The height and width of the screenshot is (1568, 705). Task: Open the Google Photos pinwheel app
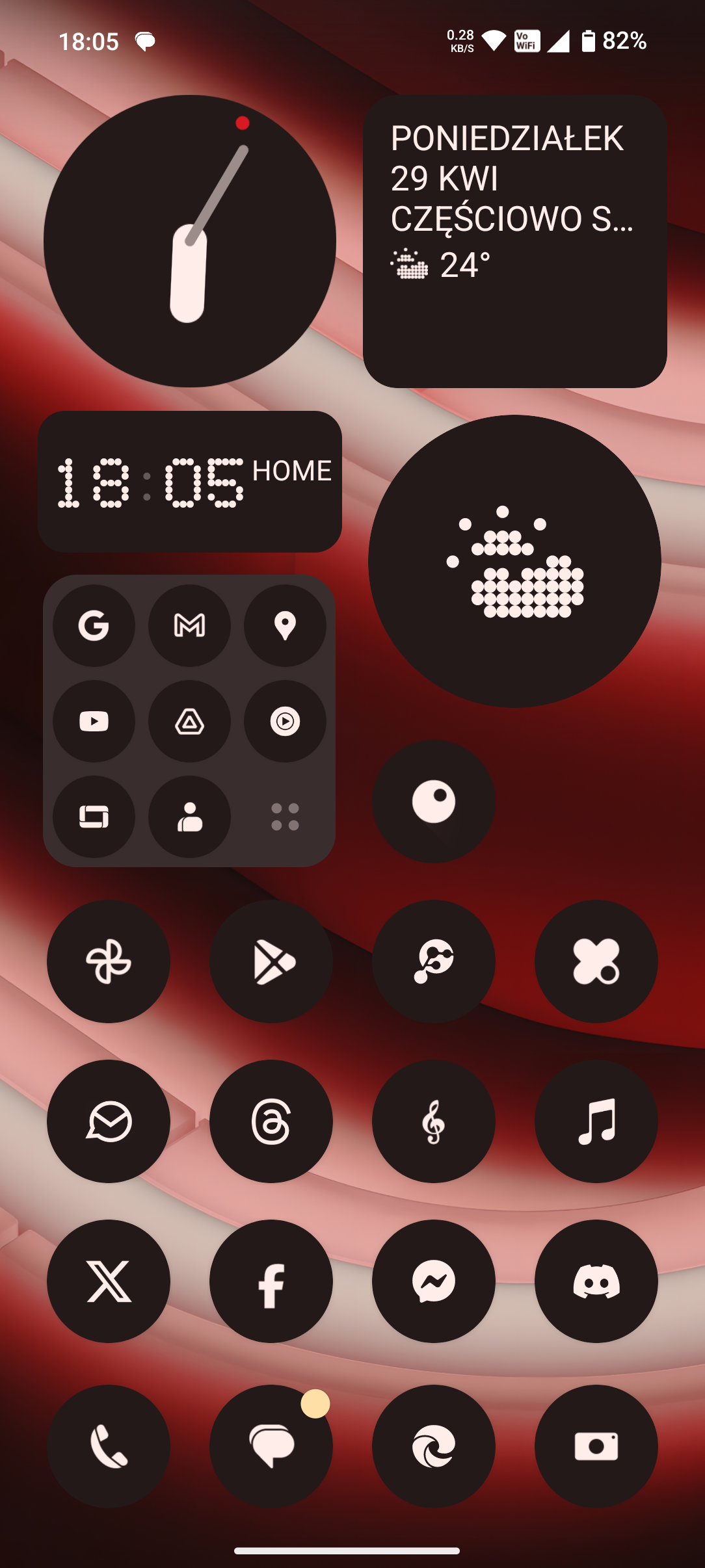(x=109, y=961)
